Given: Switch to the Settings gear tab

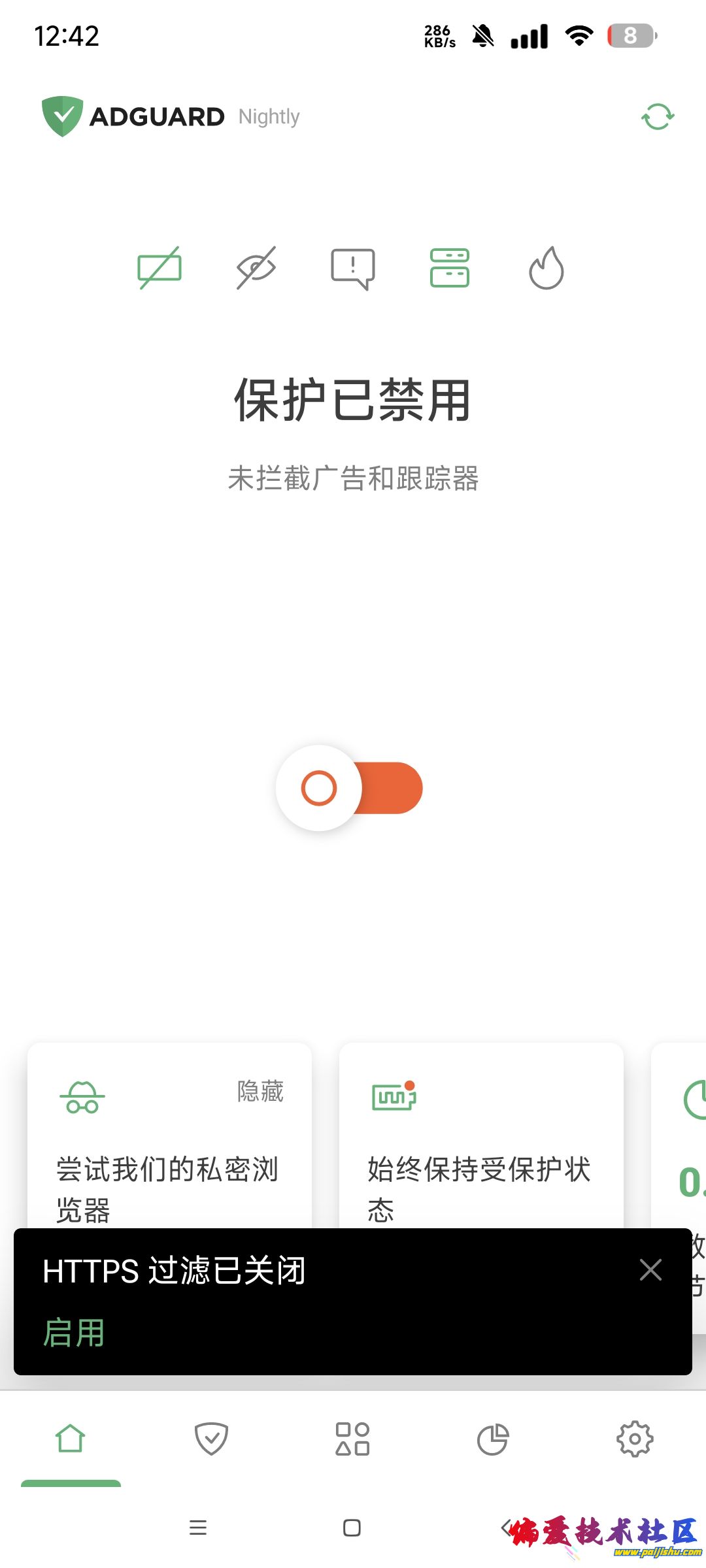Looking at the screenshot, I should (x=635, y=1439).
